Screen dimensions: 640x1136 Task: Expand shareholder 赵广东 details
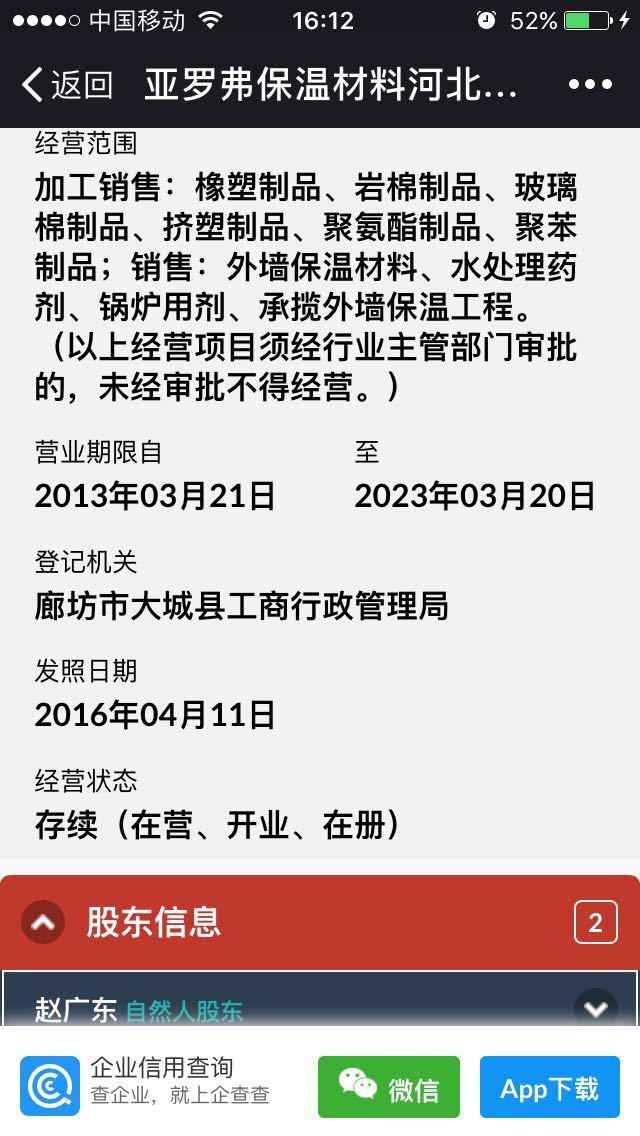(x=595, y=1009)
